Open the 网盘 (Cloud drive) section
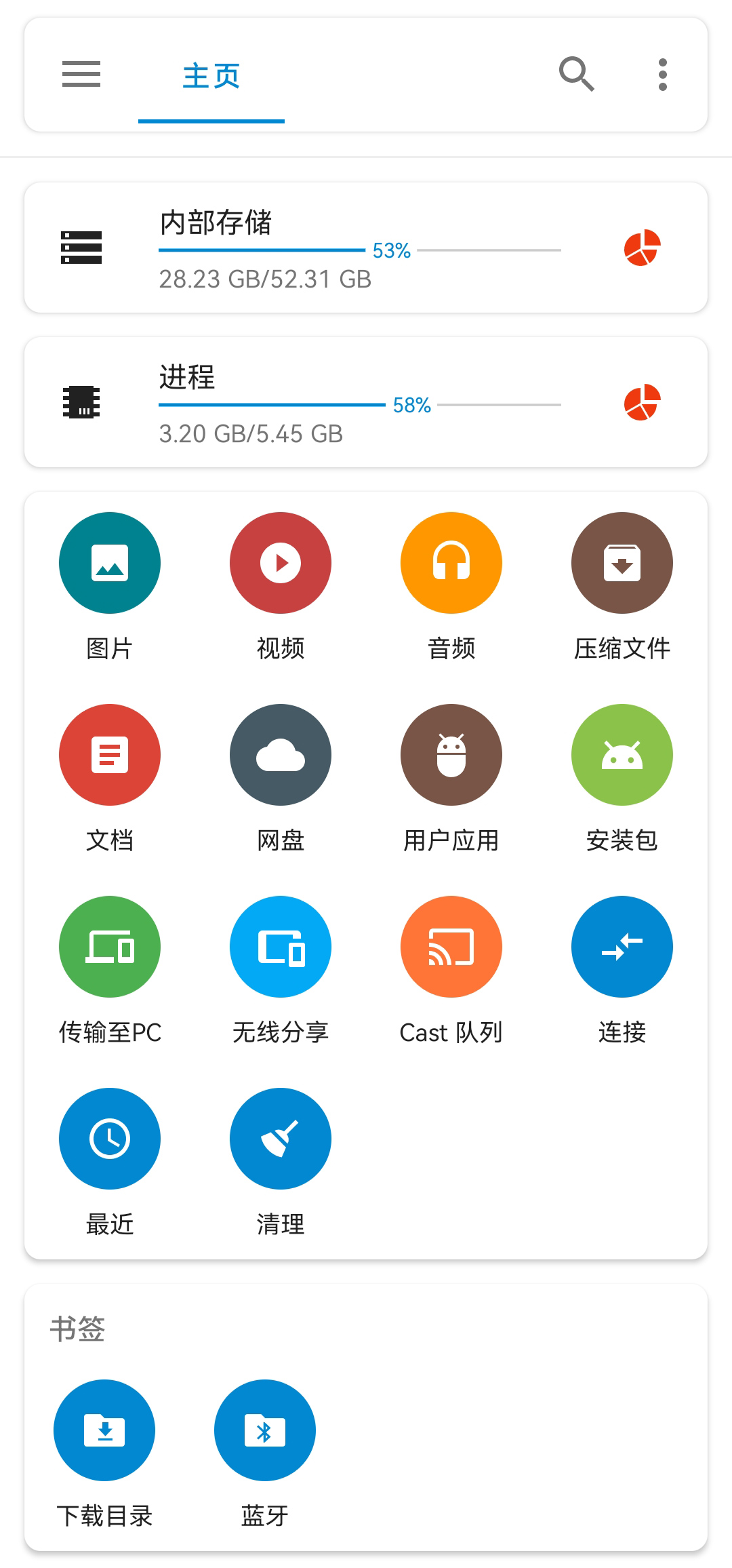732x1568 pixels. tap(280, 755)
